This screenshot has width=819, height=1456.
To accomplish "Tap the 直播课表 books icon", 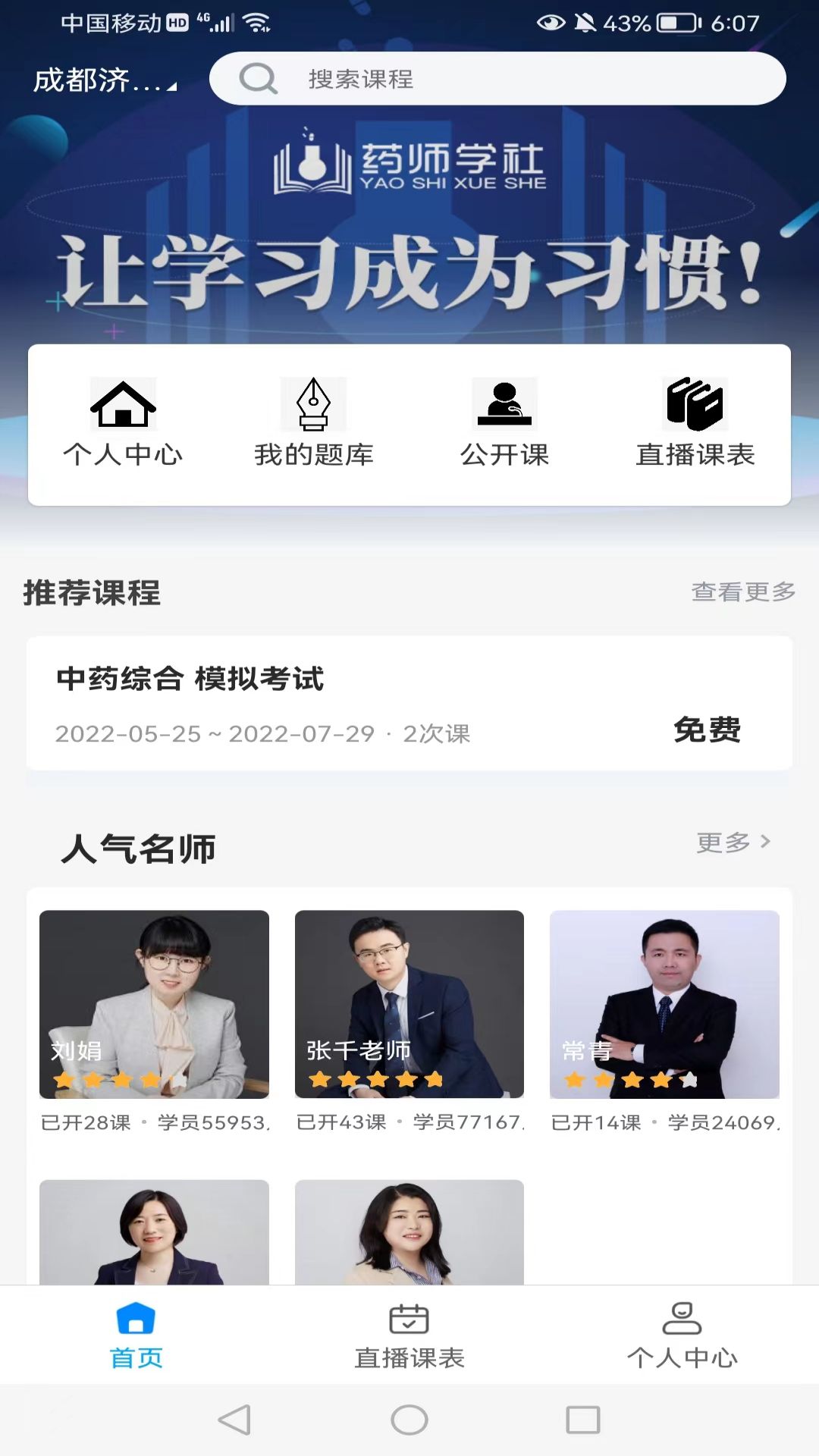I will point(695,404).
